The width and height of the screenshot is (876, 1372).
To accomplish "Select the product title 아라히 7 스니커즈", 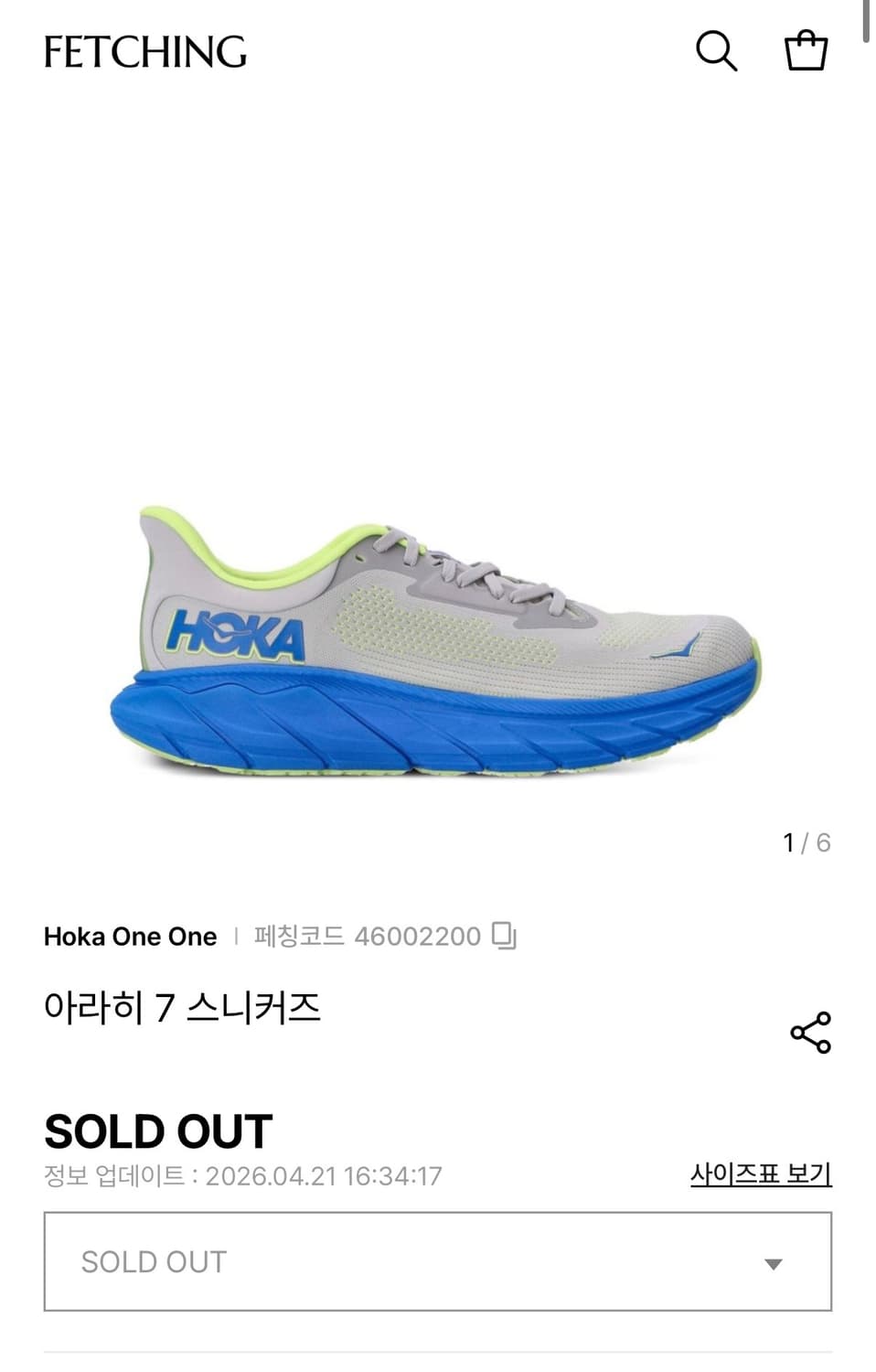I will (x=183, y=1006).
